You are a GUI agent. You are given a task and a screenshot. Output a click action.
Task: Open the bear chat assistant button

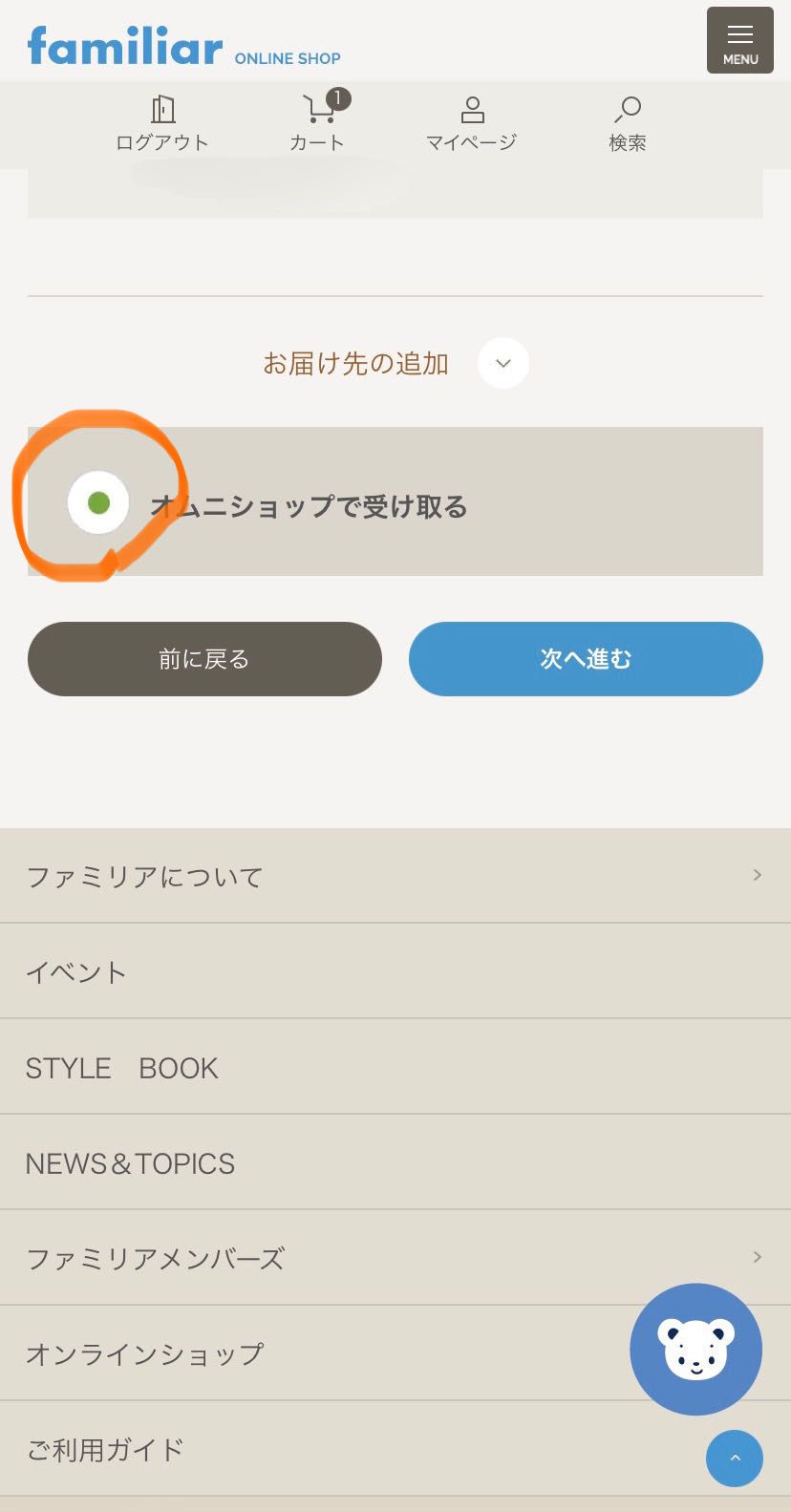pyautogui.click(x=695, y=1349)
